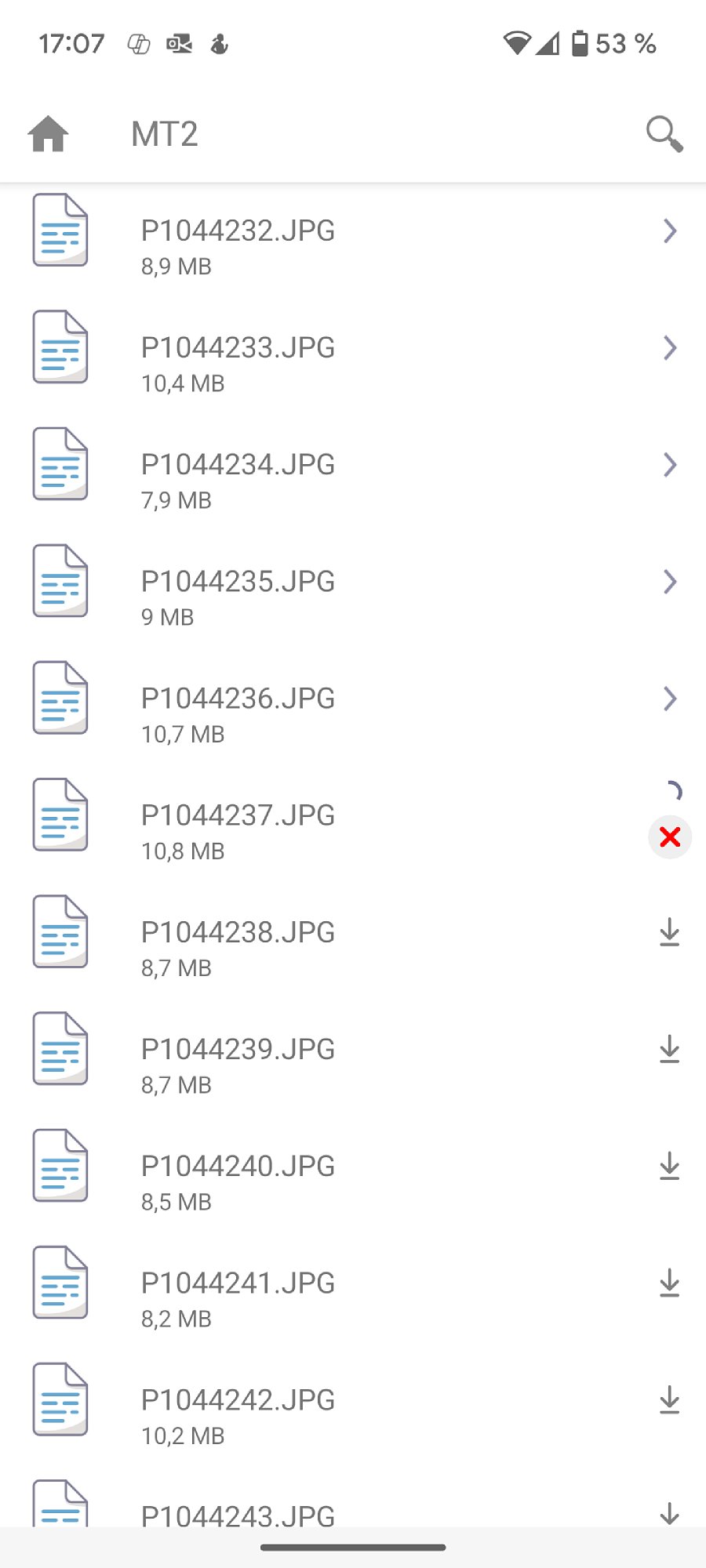Download P1044242.JPG

(x=669, y=1399)
